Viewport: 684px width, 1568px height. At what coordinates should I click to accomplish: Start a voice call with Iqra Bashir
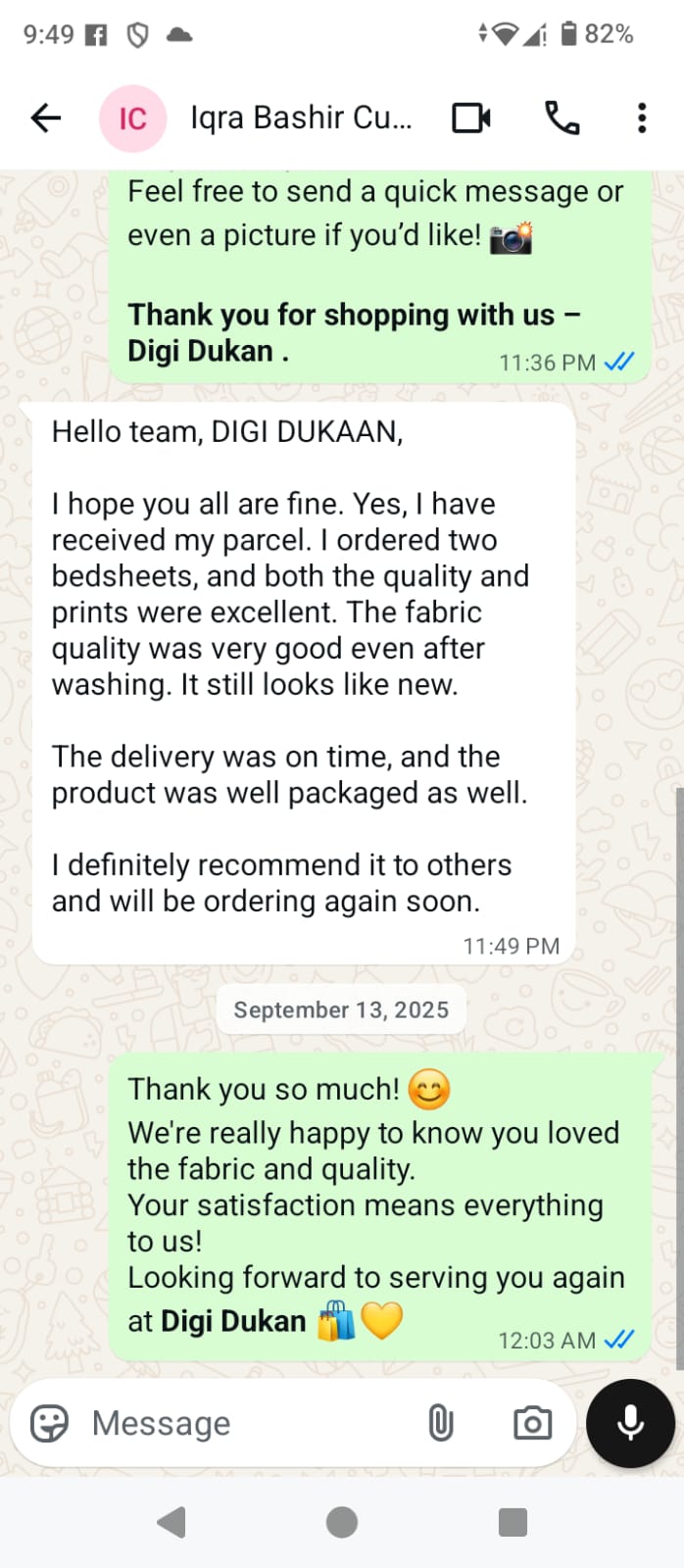(562, 119)
